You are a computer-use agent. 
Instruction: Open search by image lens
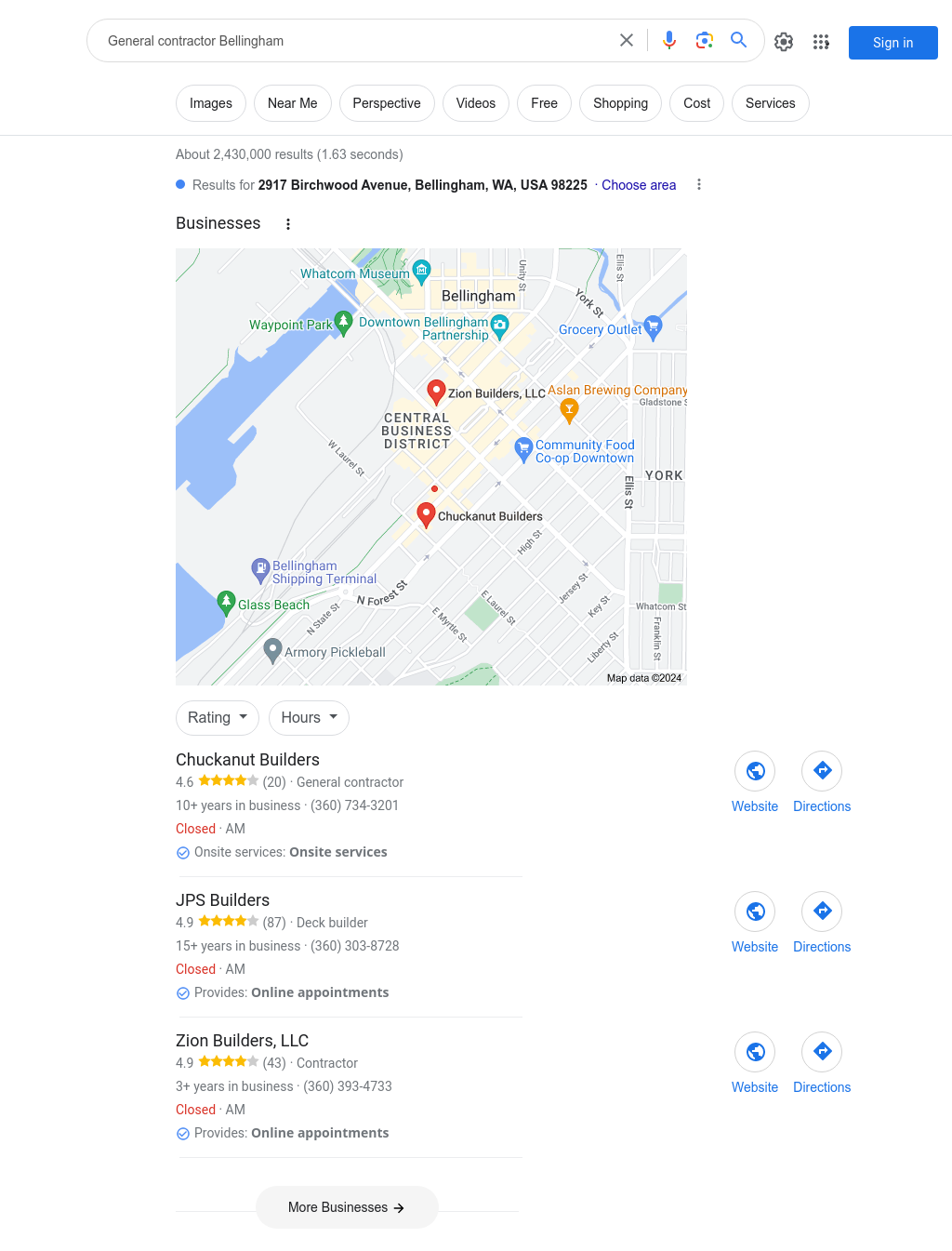(704, 40)
